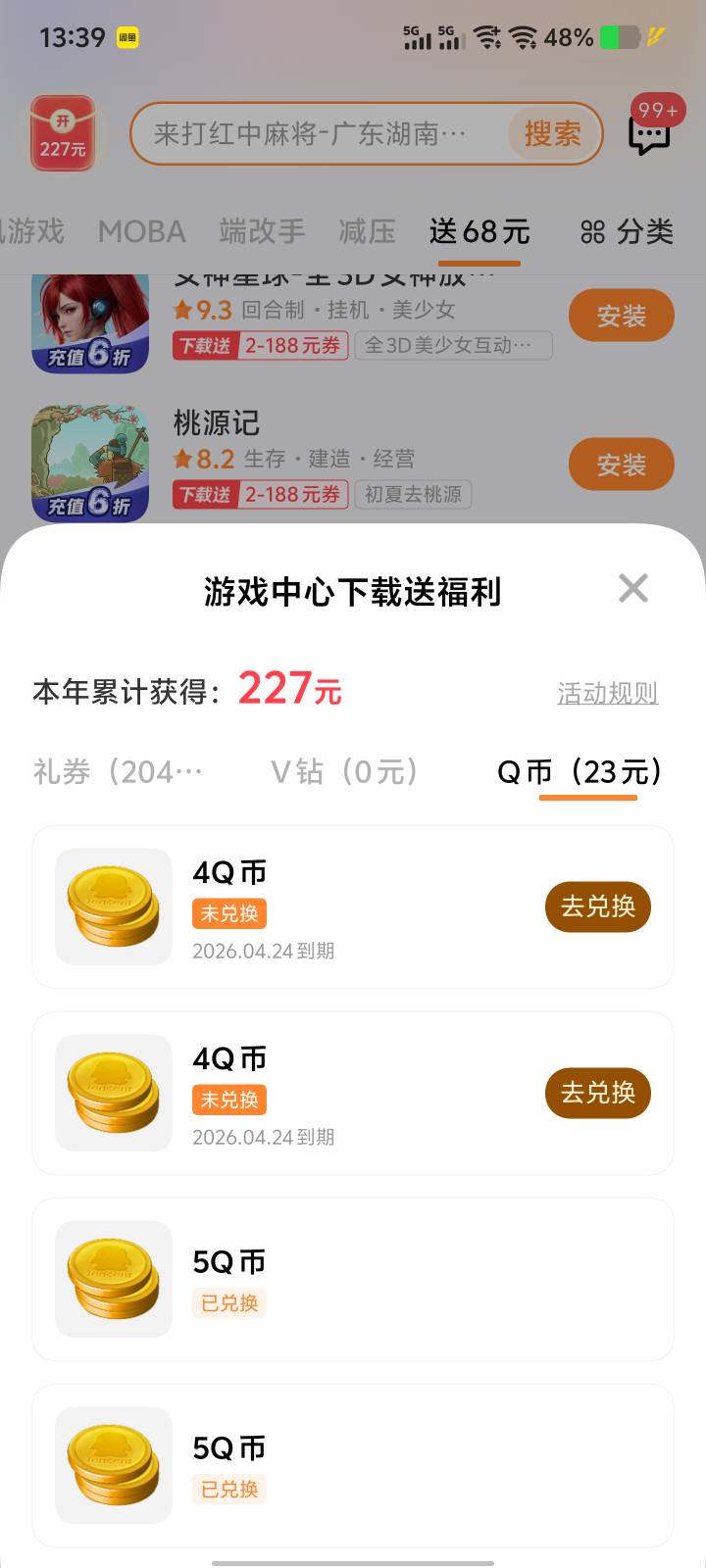Screen dimensions: 706x1568
Task: Open the 活动规则 link
Action: point(607,693)
